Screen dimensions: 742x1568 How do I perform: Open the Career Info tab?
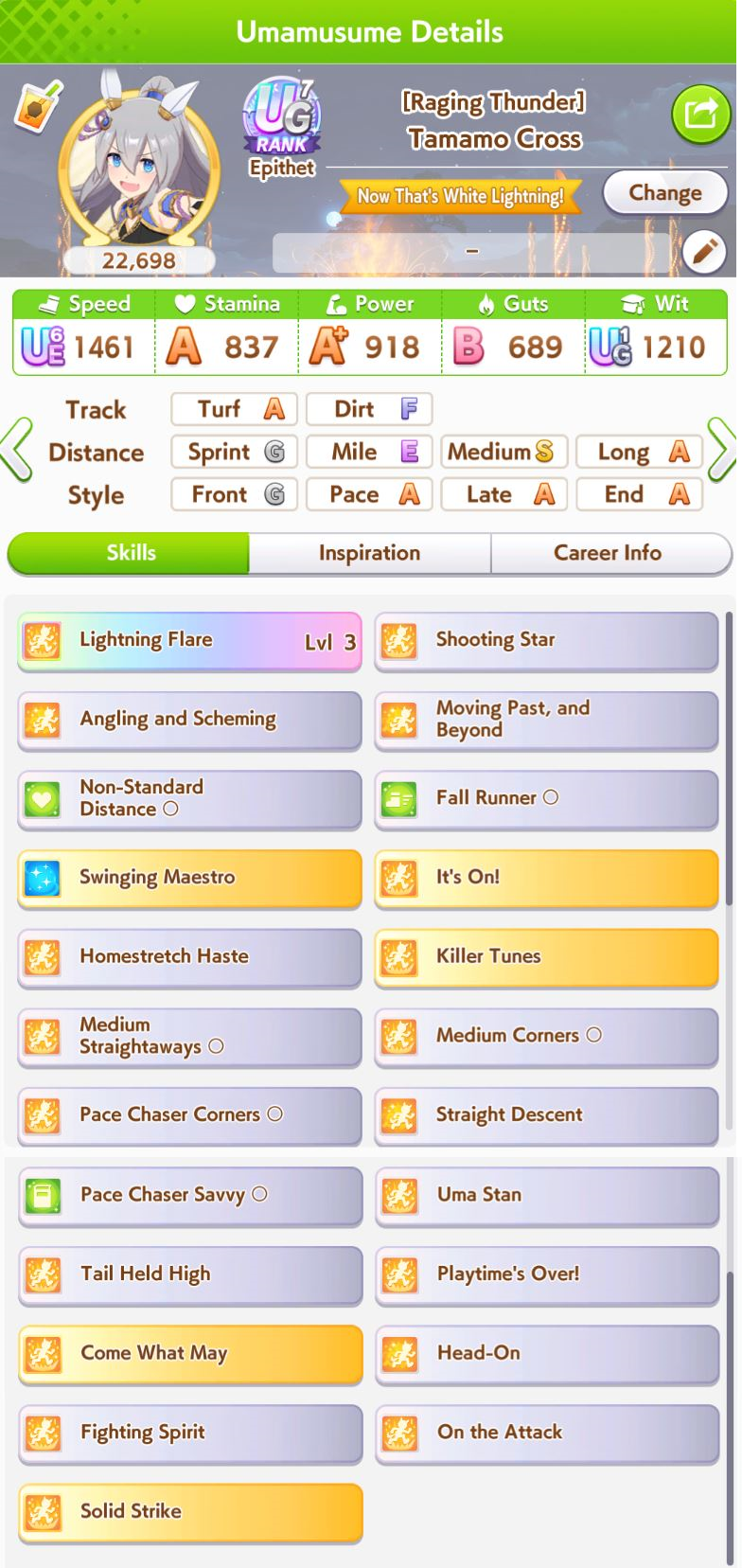(x=609, y=553)
